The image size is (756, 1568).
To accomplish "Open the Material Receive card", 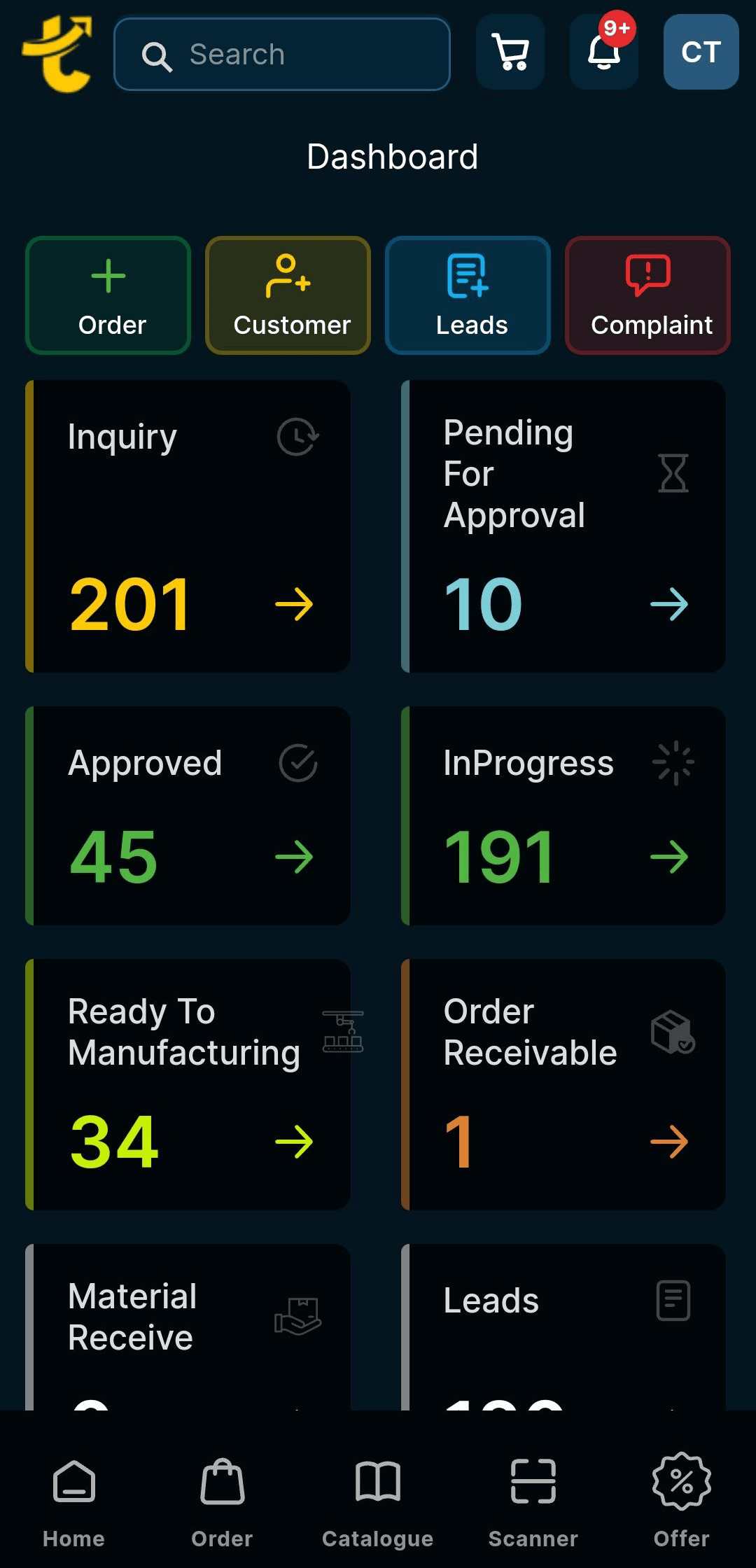I will coord(188,1326).
